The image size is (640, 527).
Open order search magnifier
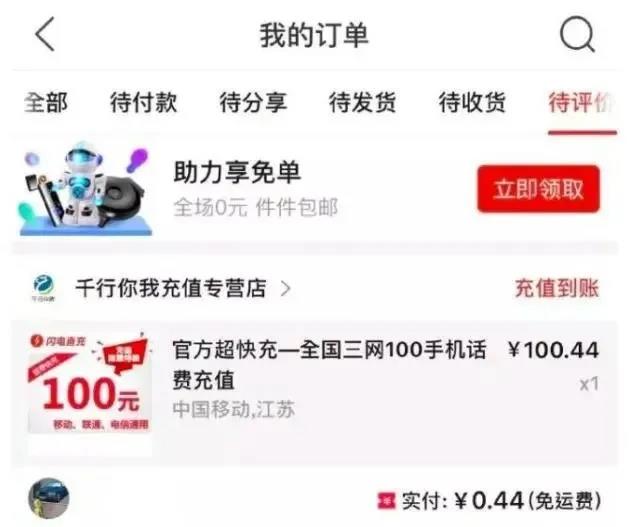tap(577, 35)
